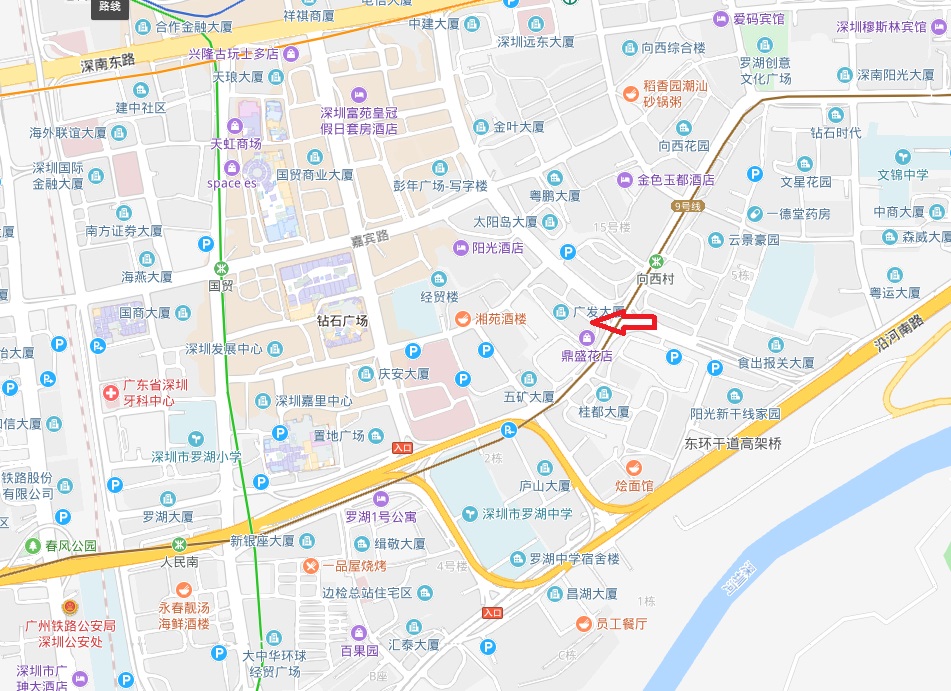Image resolution: width=951 pixels, height=691 pixels.
Task: Select the 金色玉都酒店 marker
Action: click(624, 180)
